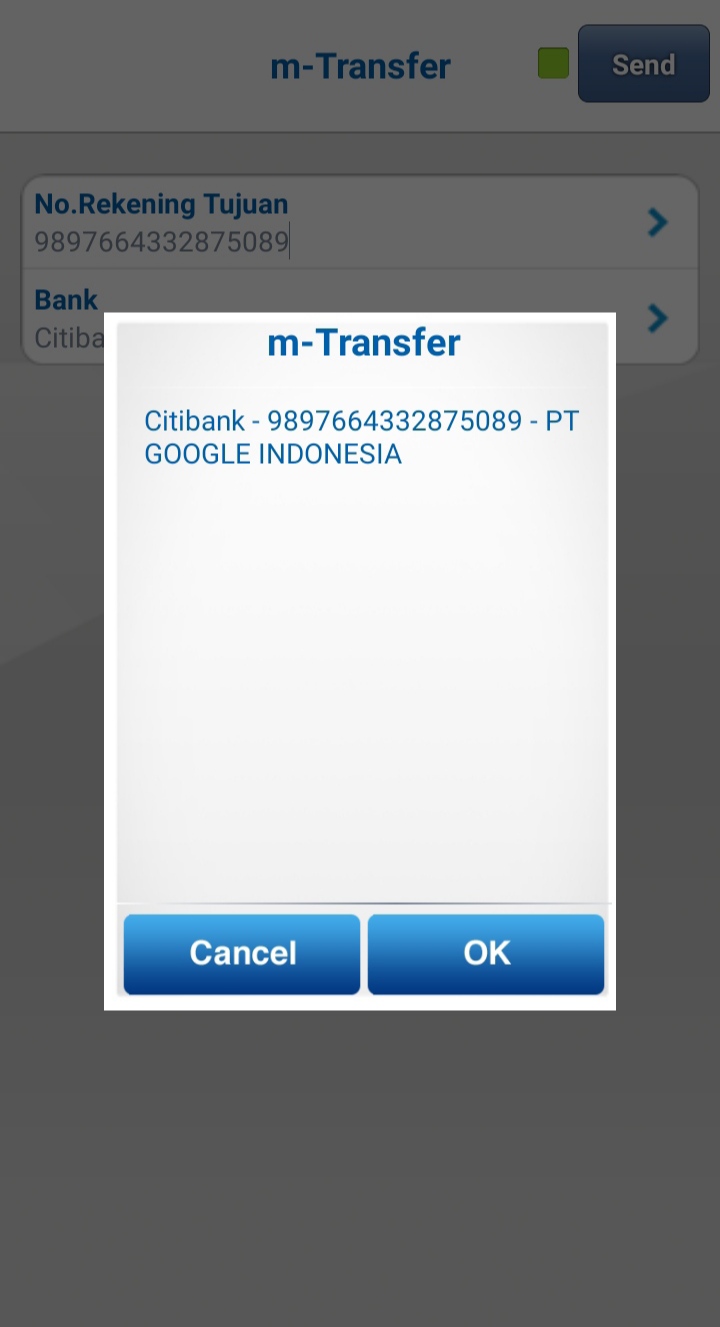This screenshot has height=1327, width=720.
Task: Confirm the transfer recipient with OK
Action: tap(486, 954)
